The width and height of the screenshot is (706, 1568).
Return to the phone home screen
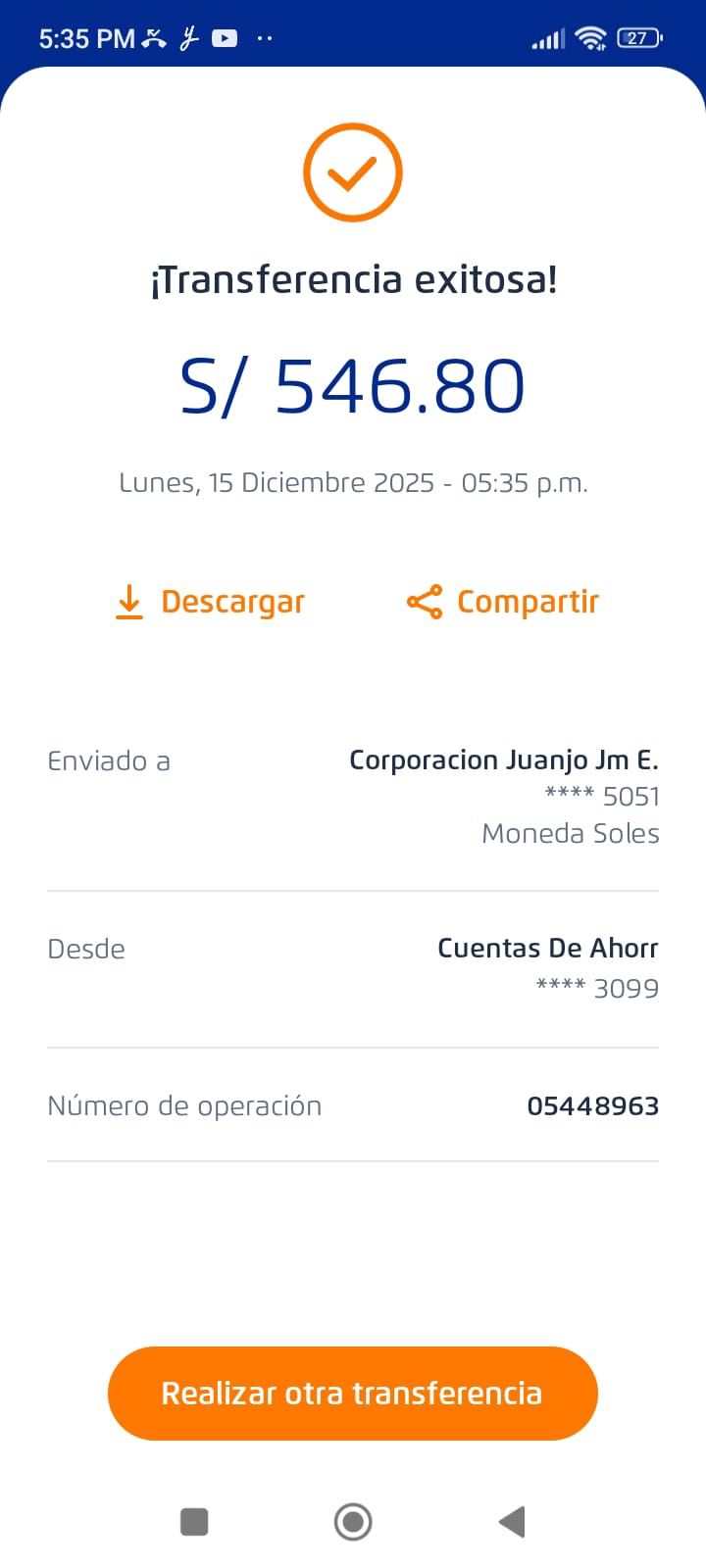353,1522
